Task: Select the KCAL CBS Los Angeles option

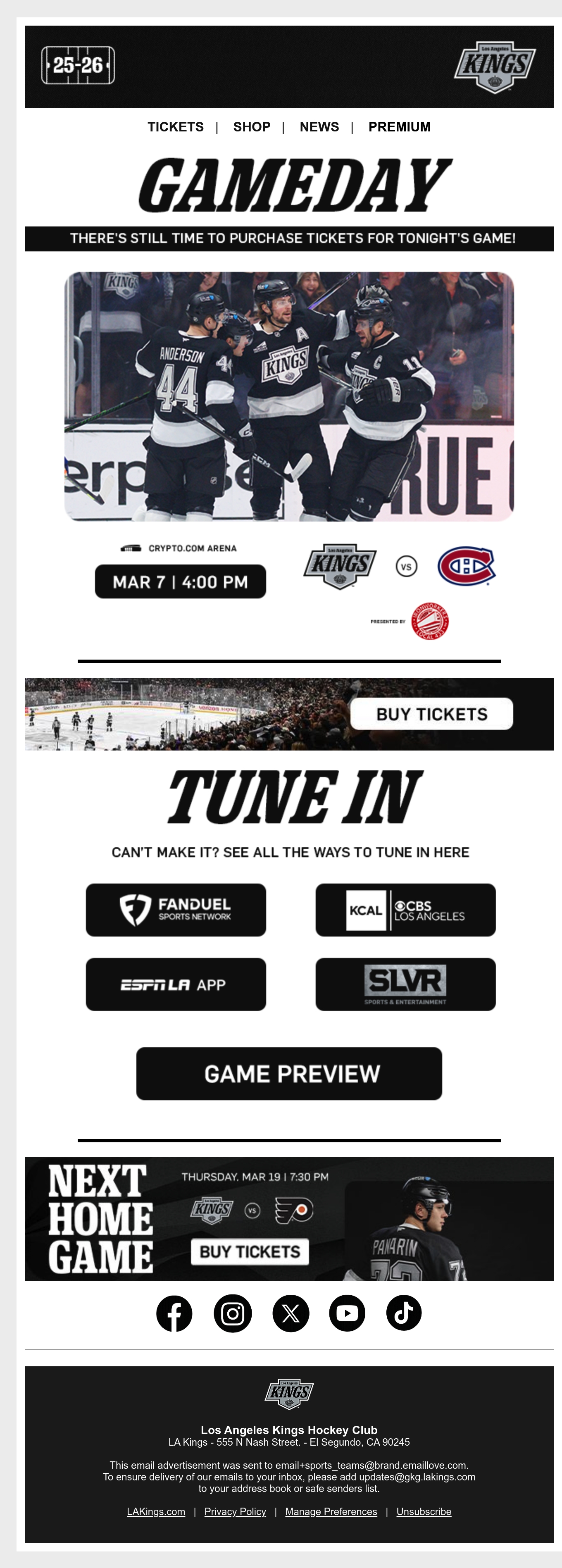Action: [x=405, y=910]
